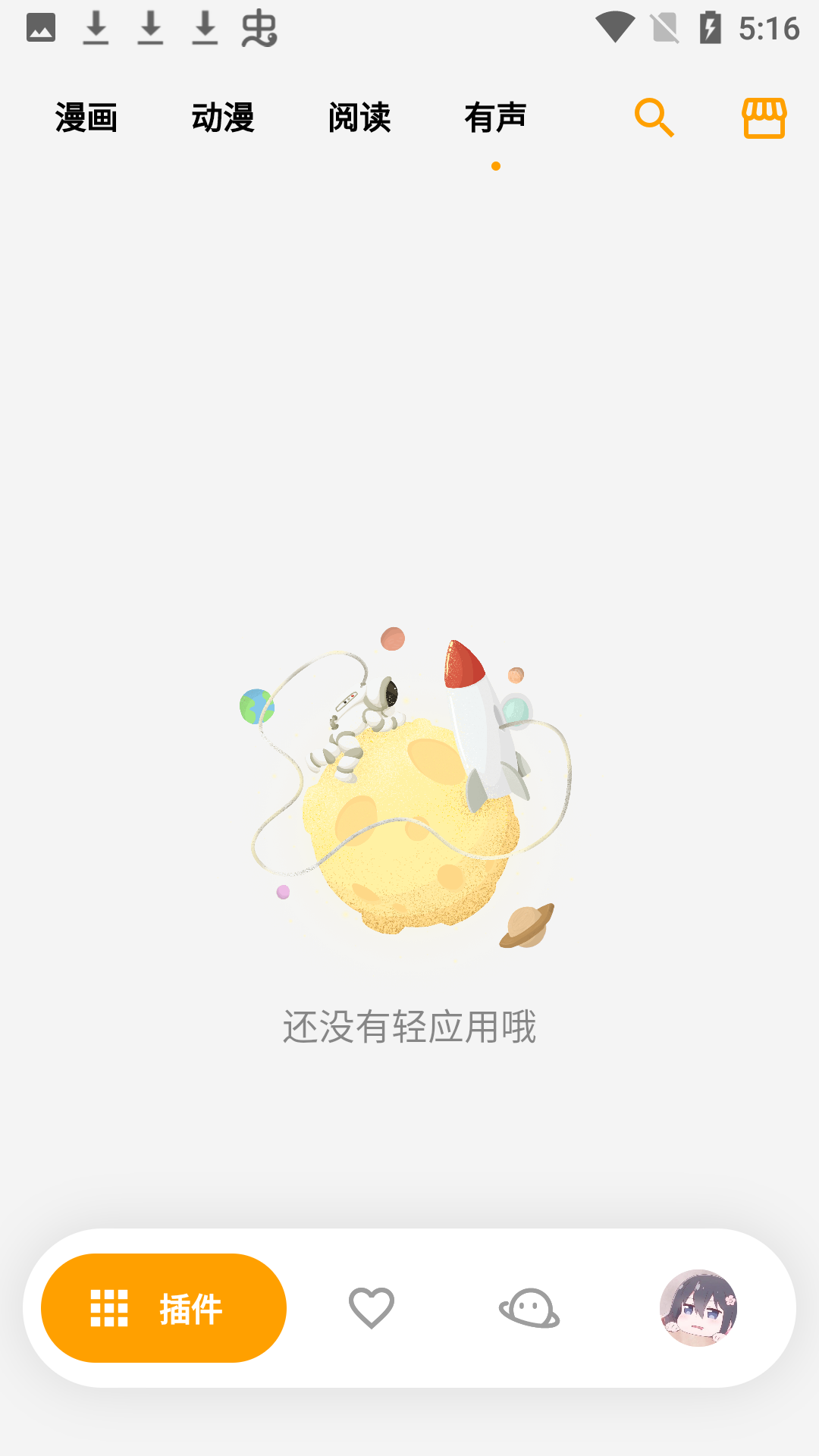The image size is (819, 1456).
Task: Open the plugin store icon
Action: coord(764,118)
